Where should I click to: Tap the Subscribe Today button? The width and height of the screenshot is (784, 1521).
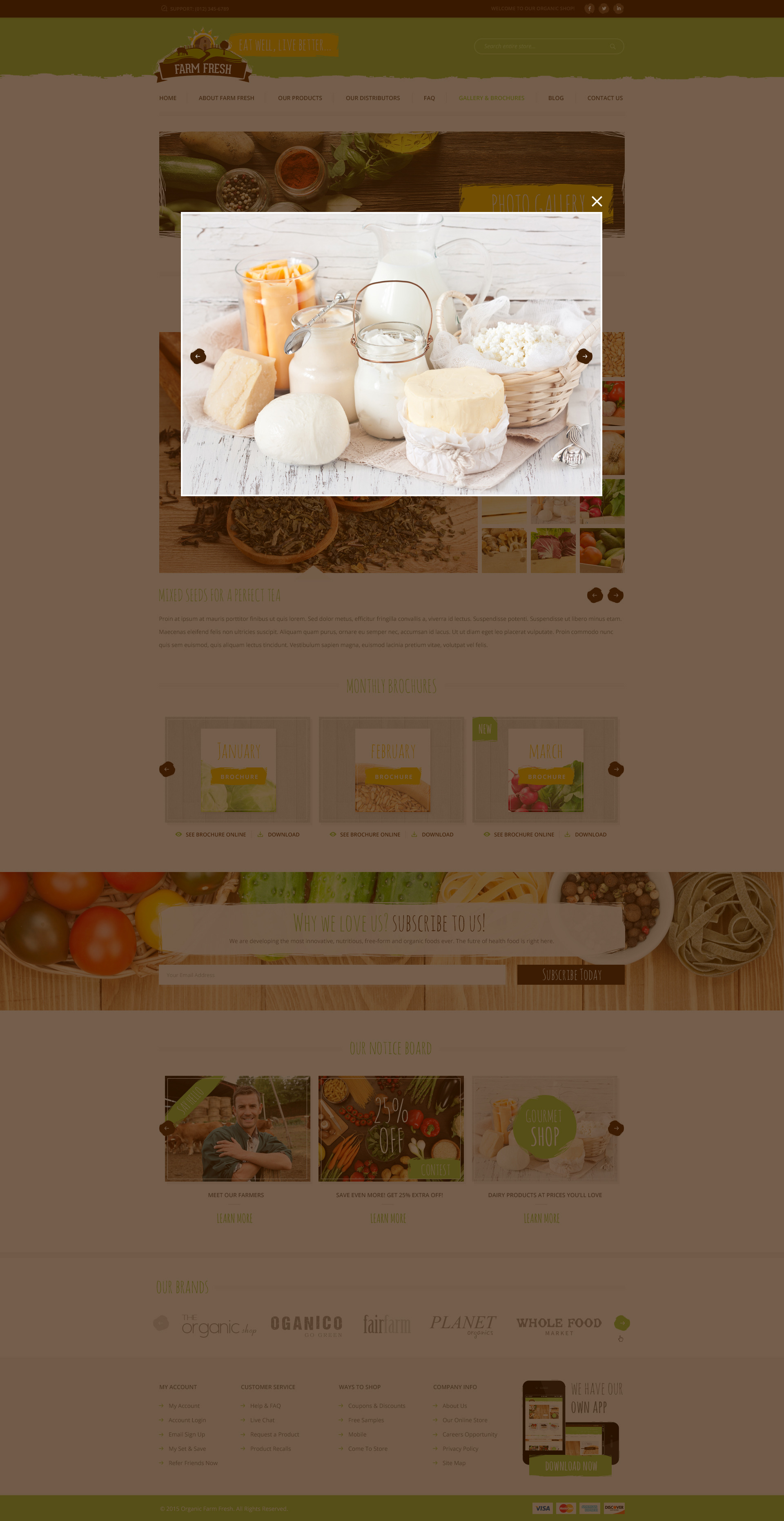[570, 975]
